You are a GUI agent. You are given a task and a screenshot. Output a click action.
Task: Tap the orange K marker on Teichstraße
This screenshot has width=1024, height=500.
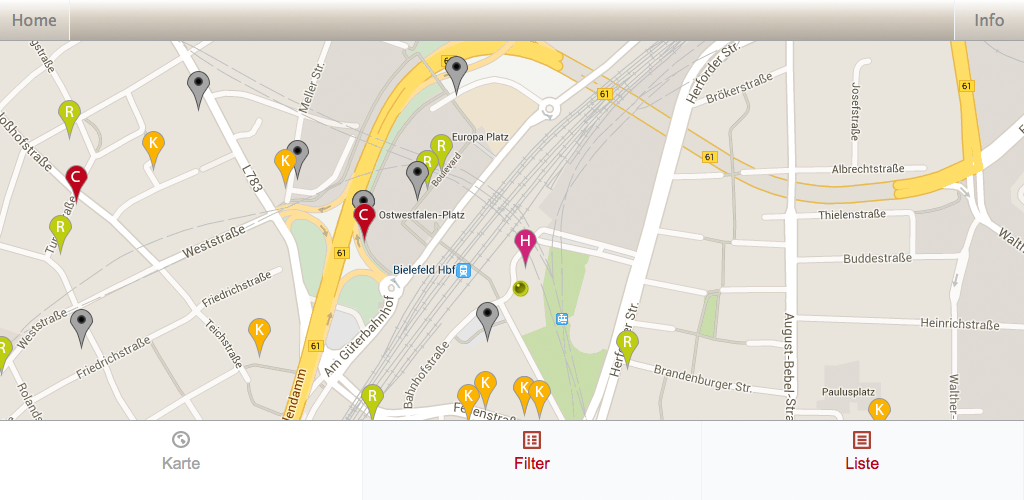pyautogui.click(x=259, y=331)
